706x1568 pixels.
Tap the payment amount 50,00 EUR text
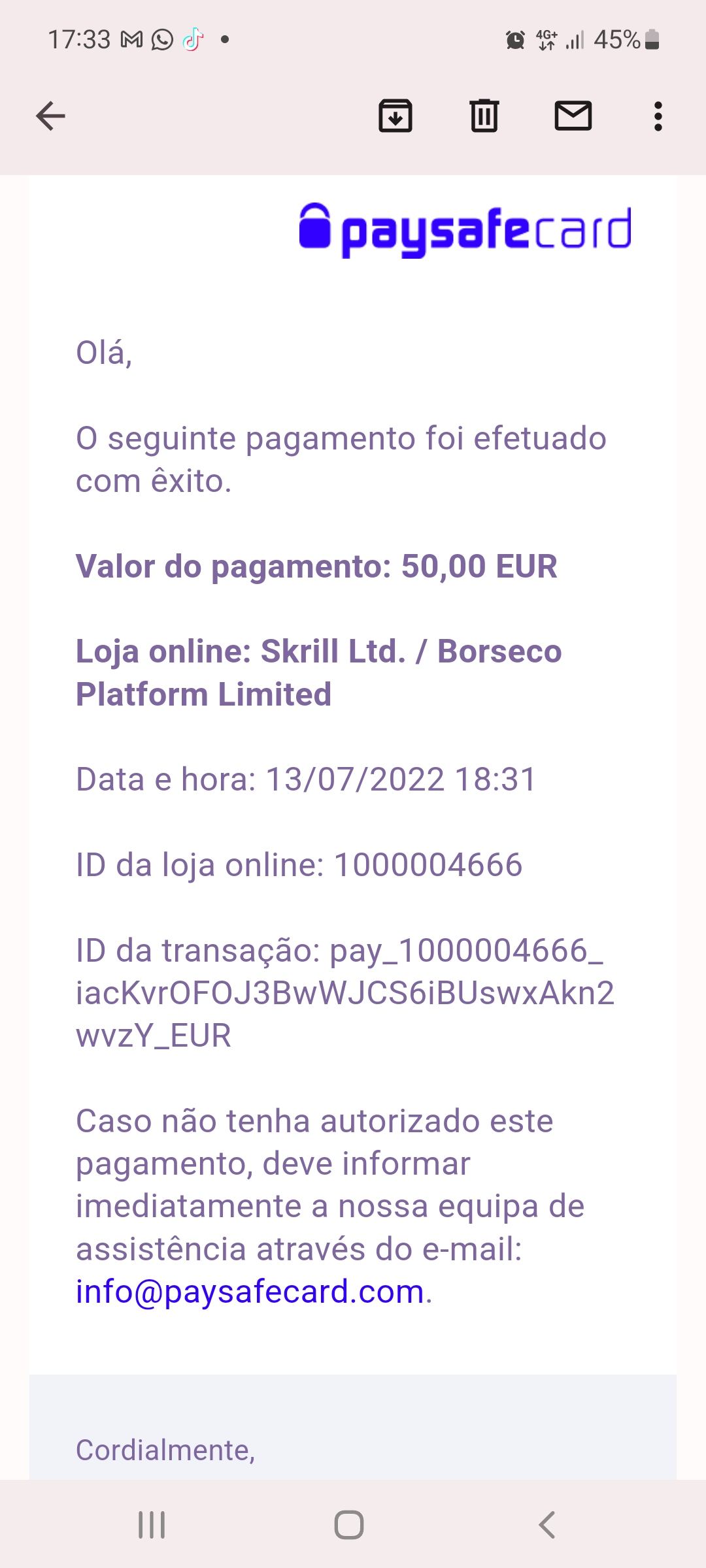(x=316, y=567)
